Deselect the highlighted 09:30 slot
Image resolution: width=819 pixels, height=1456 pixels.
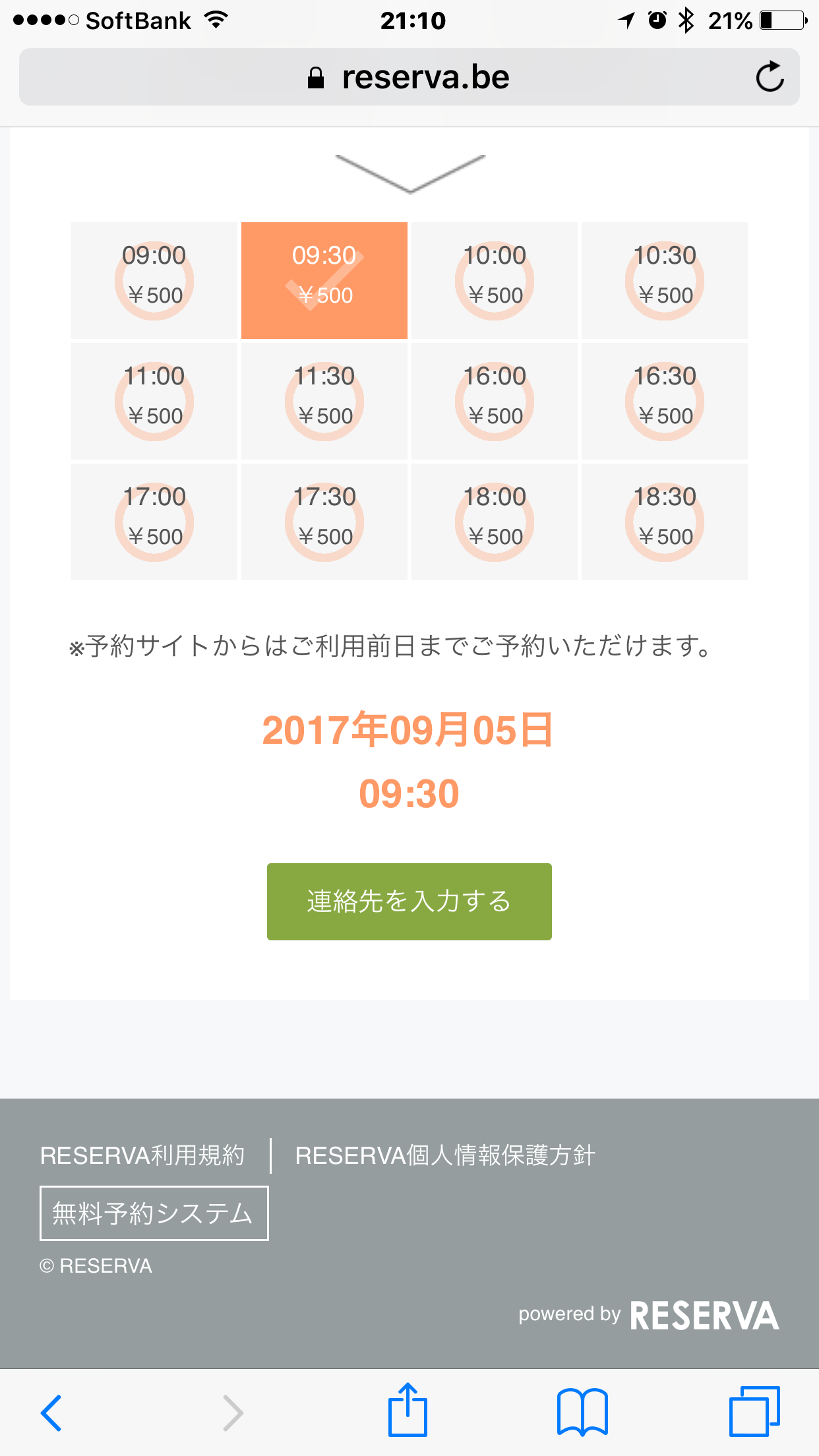click(x=324, y=281)
